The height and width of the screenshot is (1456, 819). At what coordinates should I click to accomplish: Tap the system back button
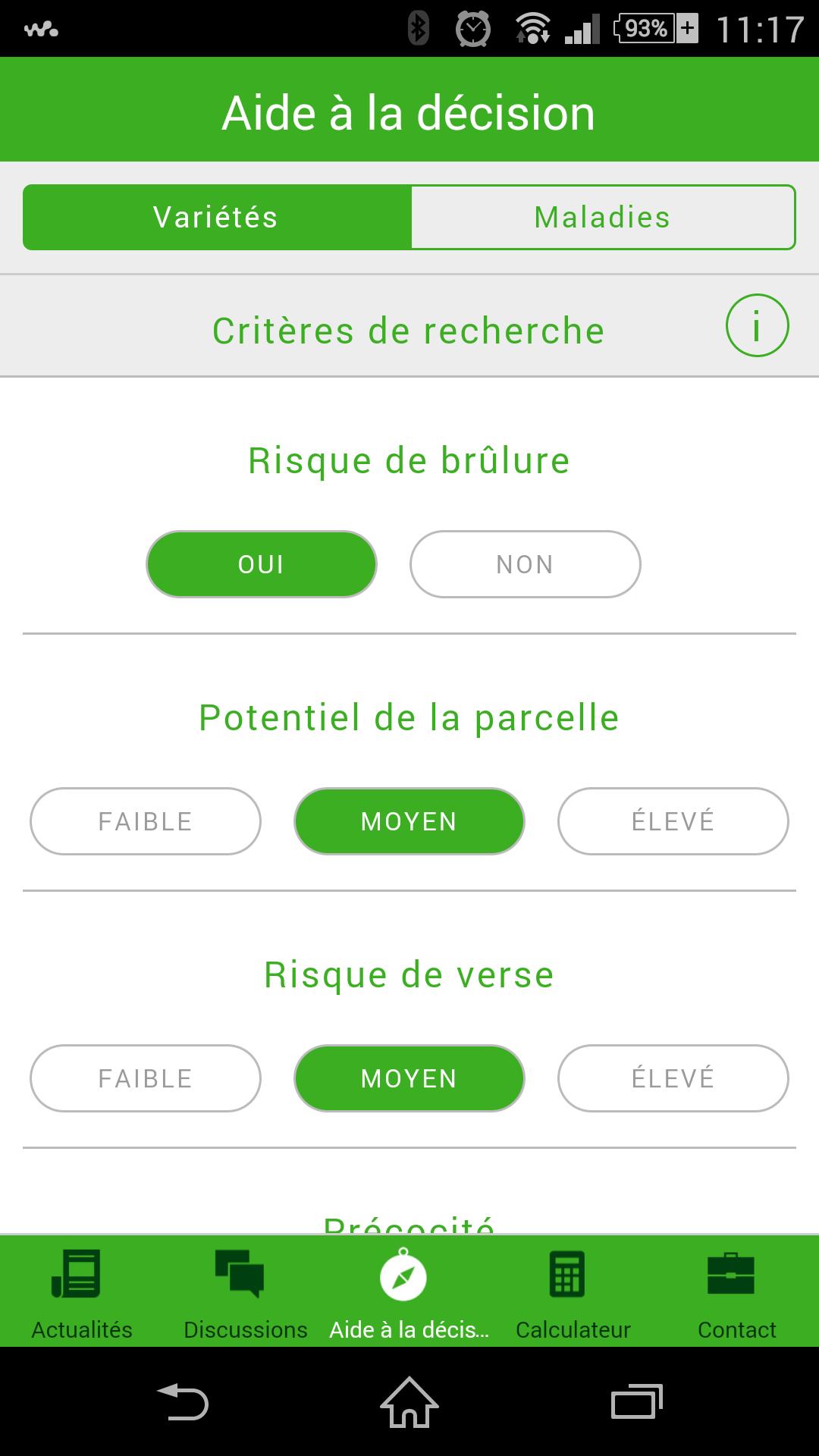182,1401
